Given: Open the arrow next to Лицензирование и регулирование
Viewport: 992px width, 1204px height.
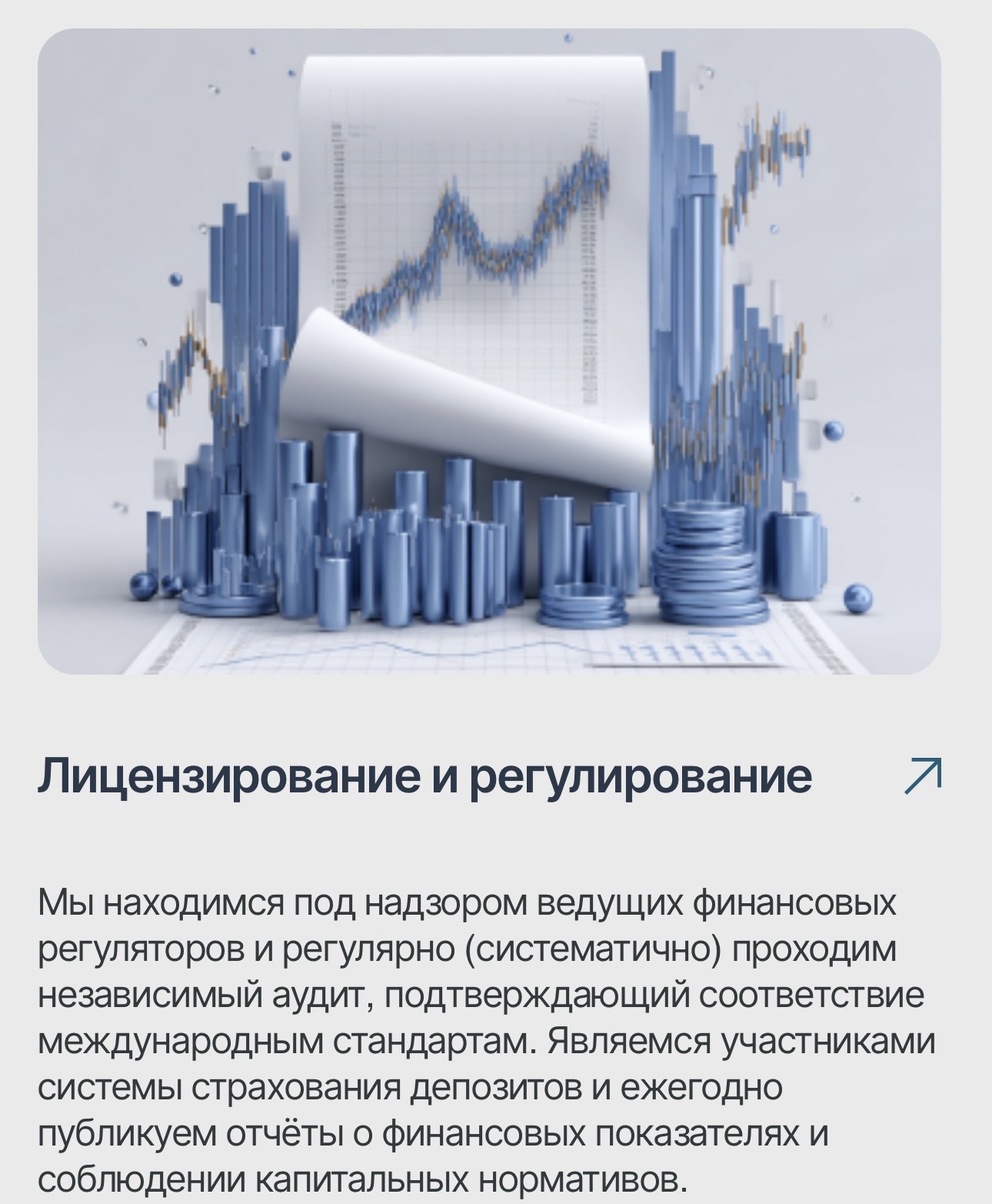Looking at the screenshot, I should (923, 775).
